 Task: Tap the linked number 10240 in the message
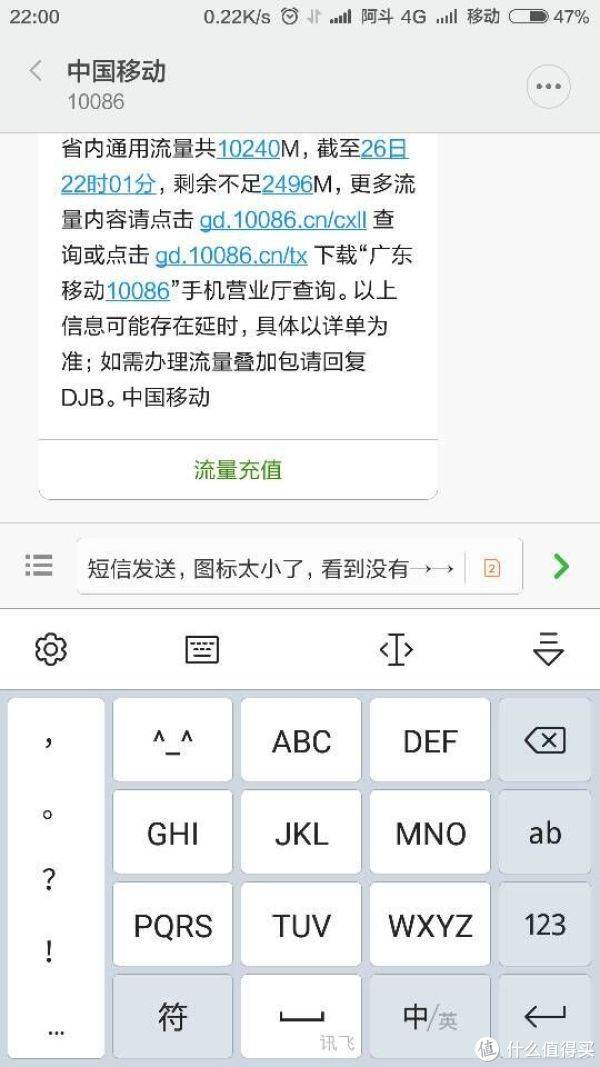(x=248, y=150)
